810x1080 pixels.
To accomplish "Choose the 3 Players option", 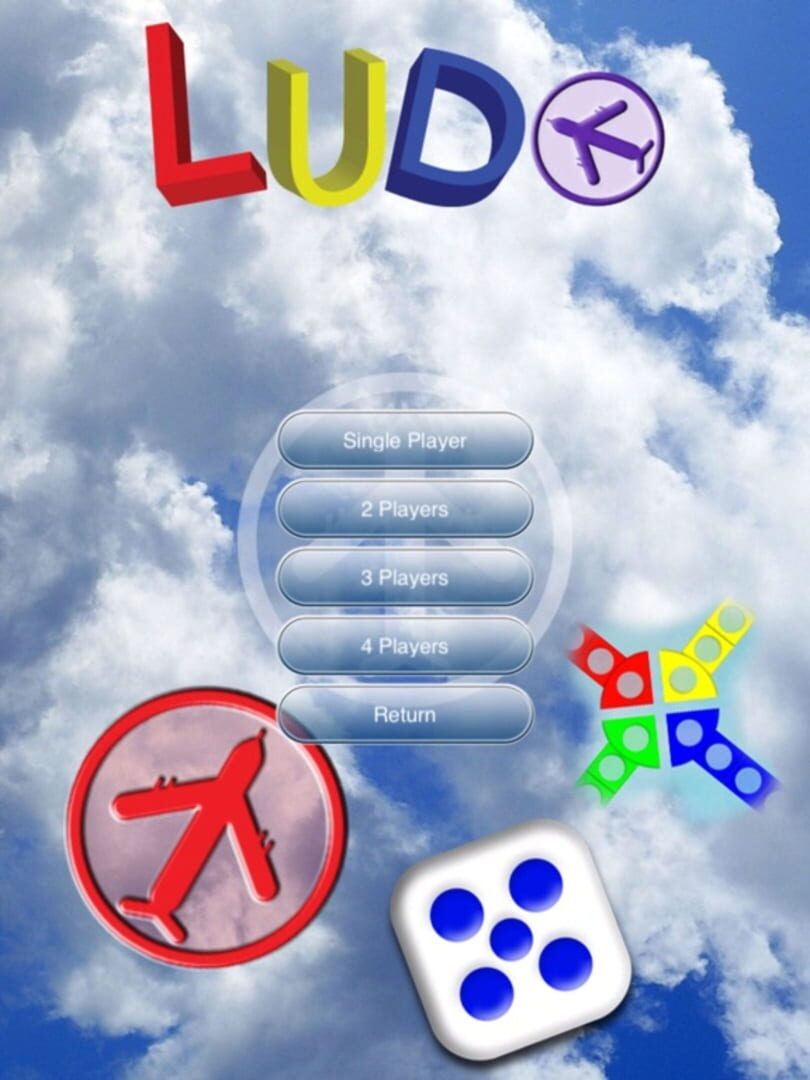I will click(405, 578).
